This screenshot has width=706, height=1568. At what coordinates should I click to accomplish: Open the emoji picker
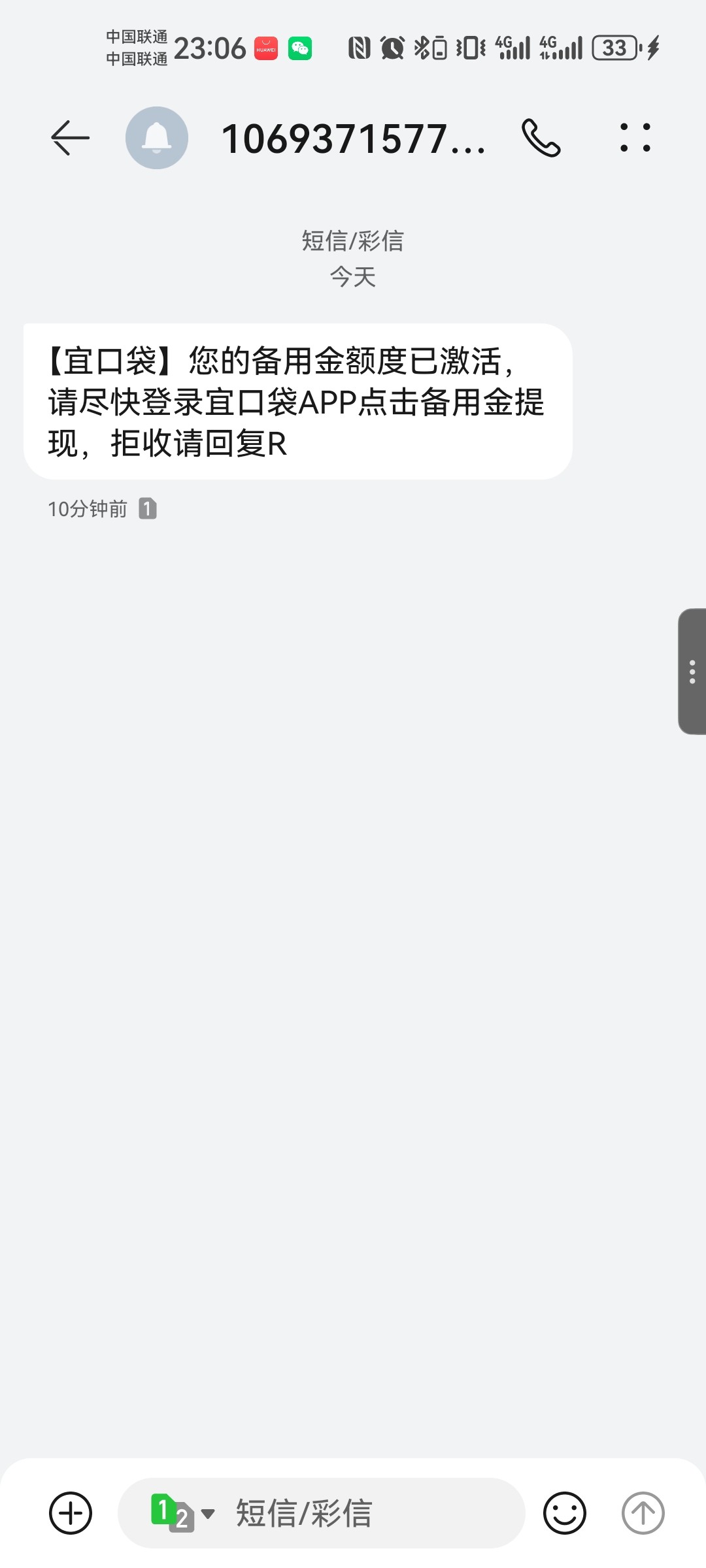click(564, 1512)
